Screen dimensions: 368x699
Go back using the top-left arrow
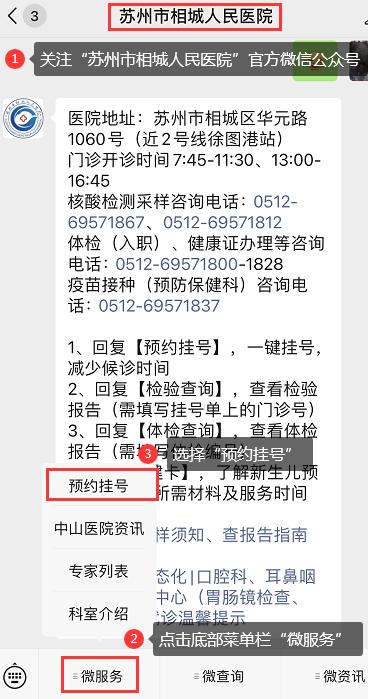12,17
